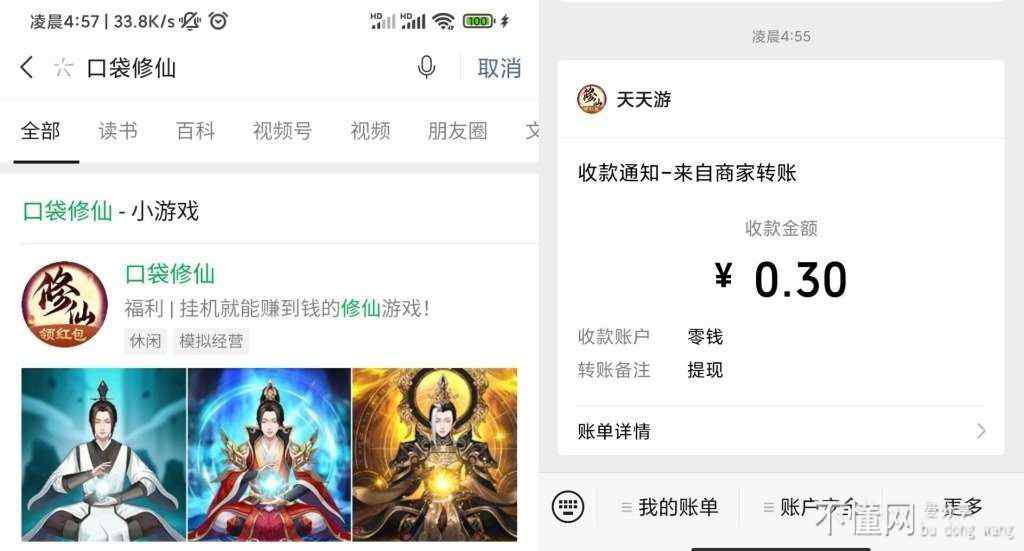Cancel the search with 取消

click(499, 68)
